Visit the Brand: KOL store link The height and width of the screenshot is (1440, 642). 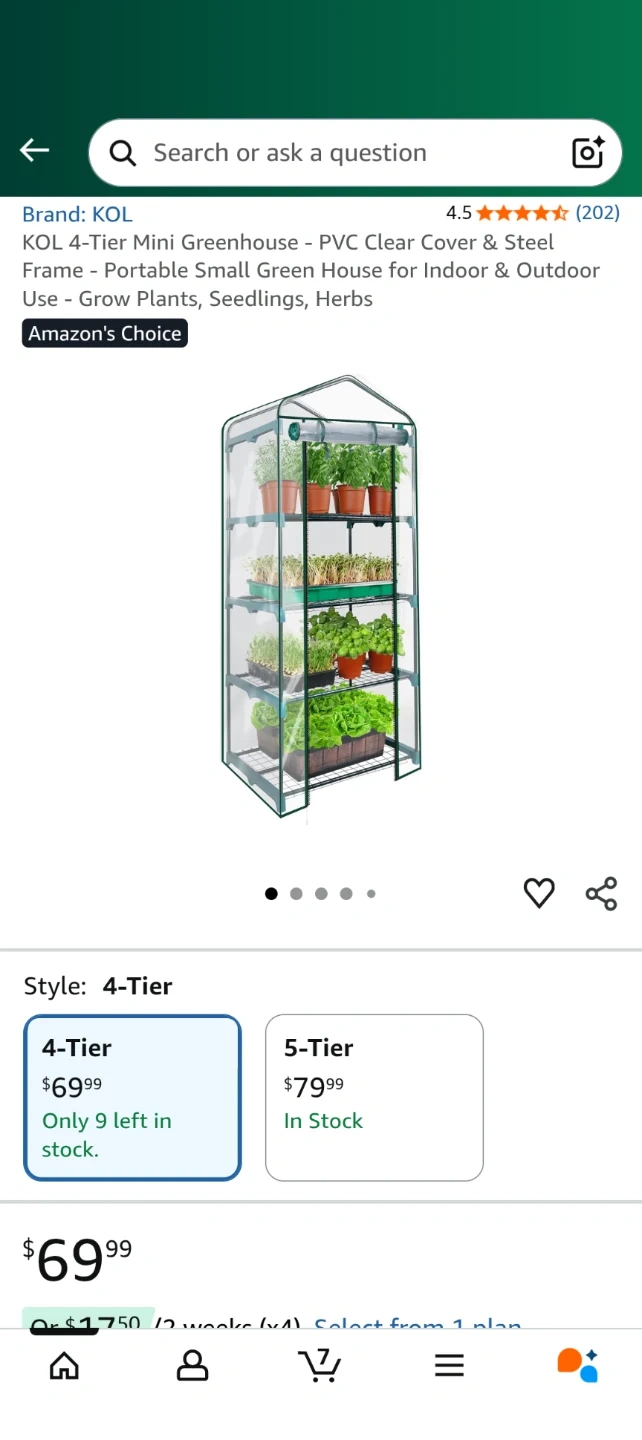pos(77,214)
